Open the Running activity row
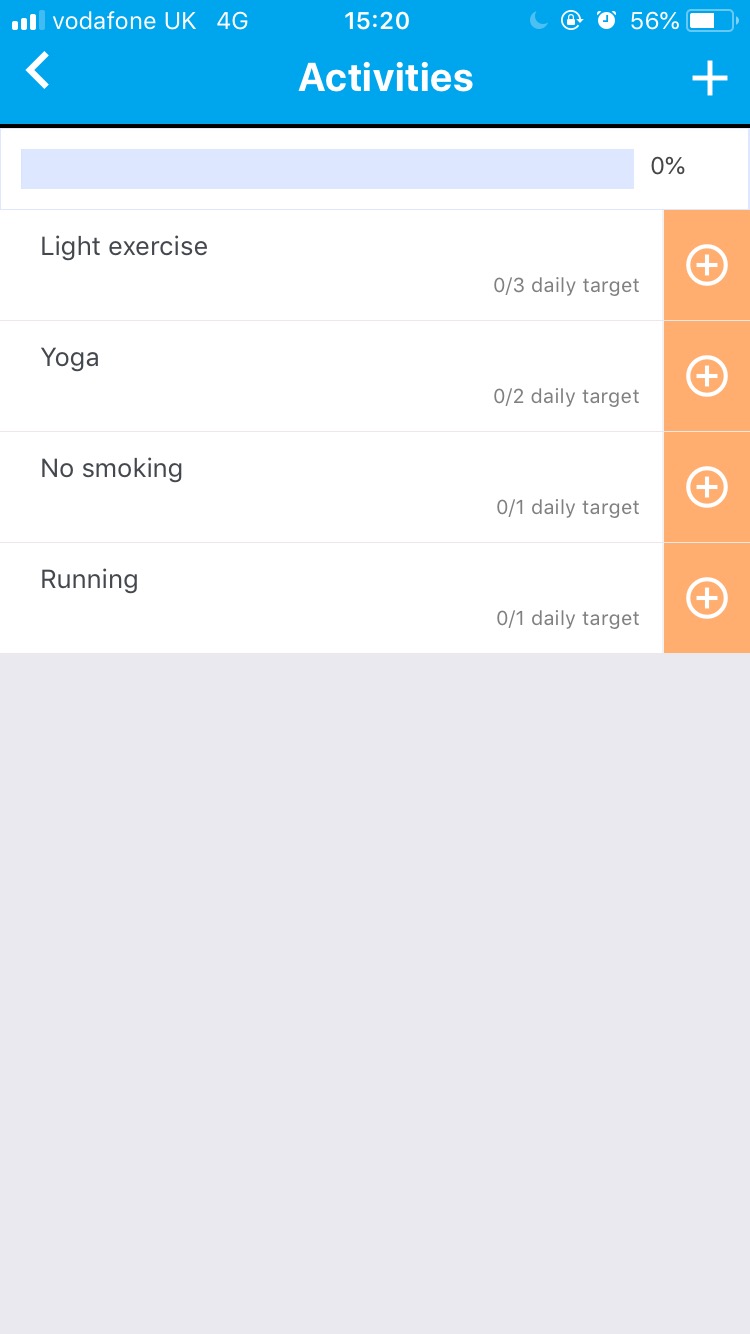750x1334 pixels. coord(330,598)
